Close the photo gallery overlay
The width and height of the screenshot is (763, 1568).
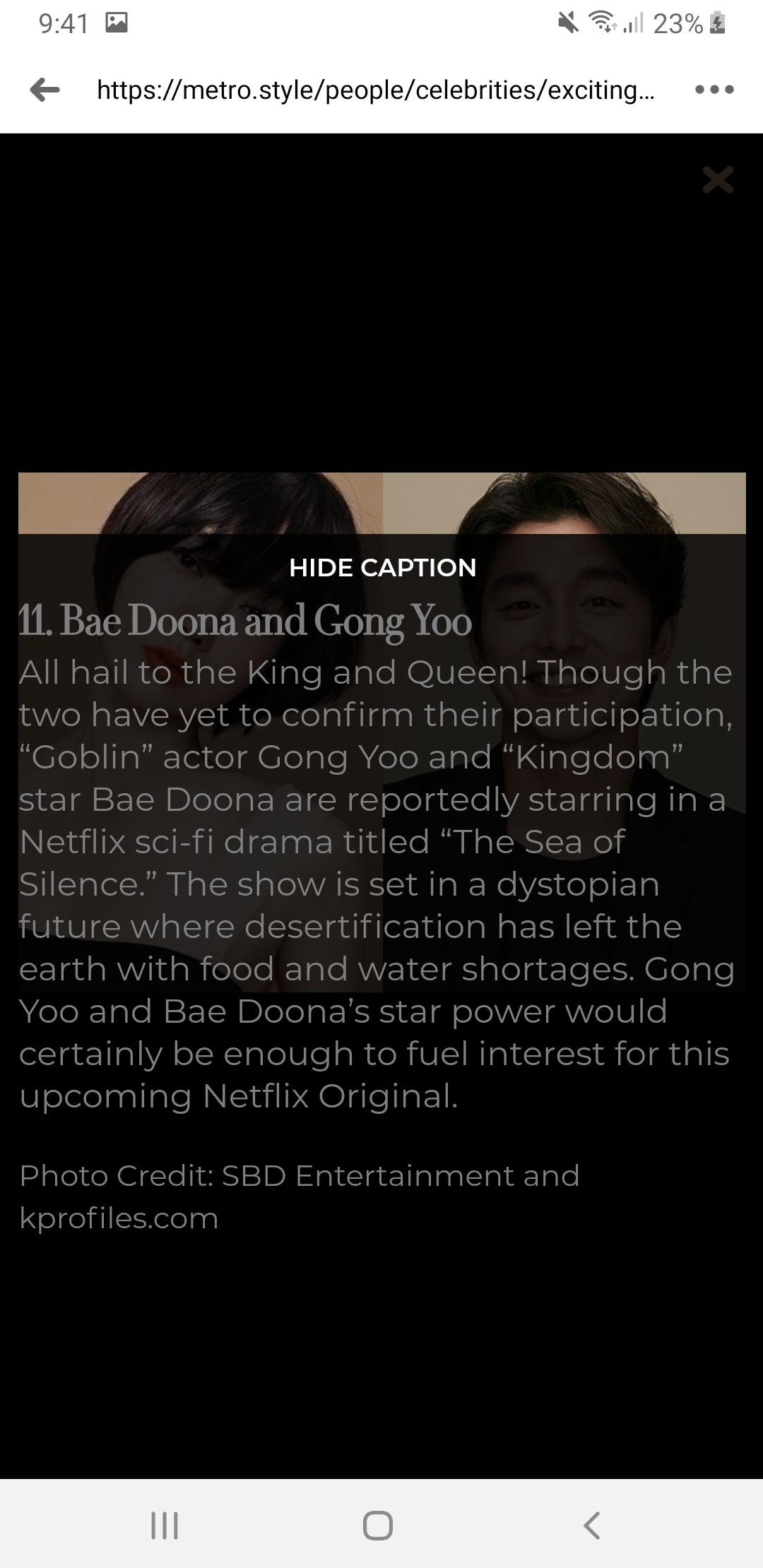pos(718,179)
